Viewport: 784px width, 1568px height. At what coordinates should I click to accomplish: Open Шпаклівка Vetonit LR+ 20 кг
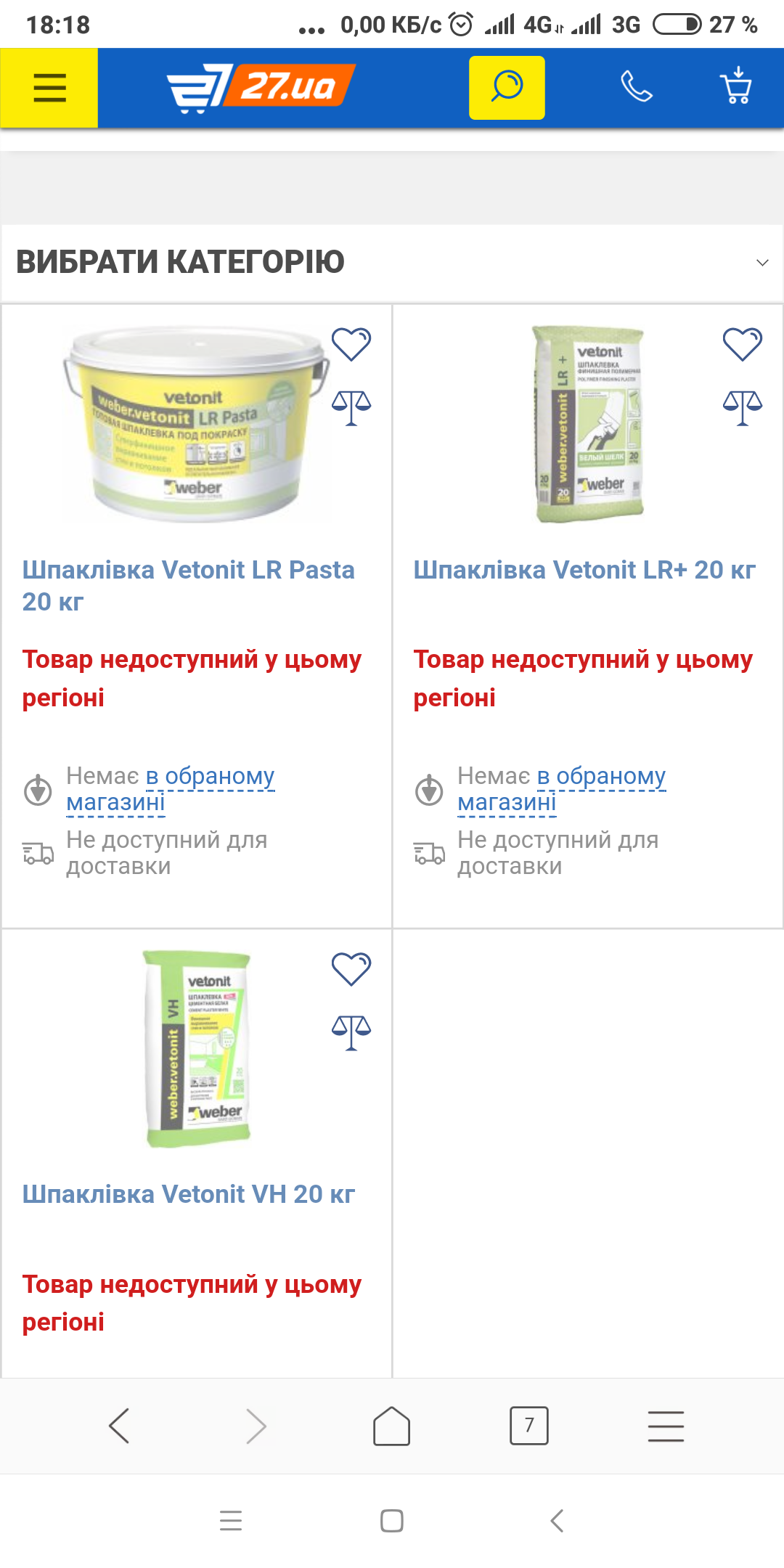(584, 570)
